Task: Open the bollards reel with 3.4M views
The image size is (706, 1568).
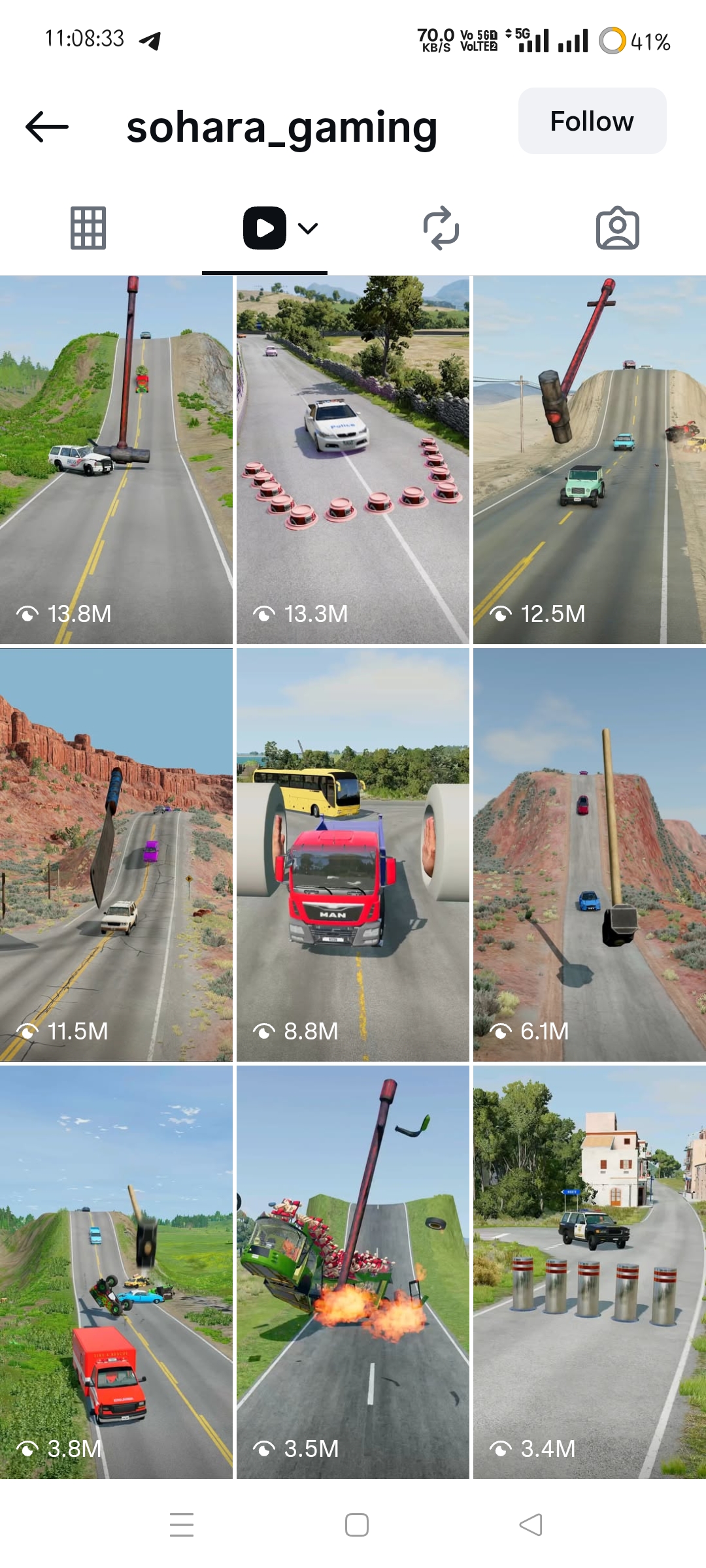Action: [590, 1272]
